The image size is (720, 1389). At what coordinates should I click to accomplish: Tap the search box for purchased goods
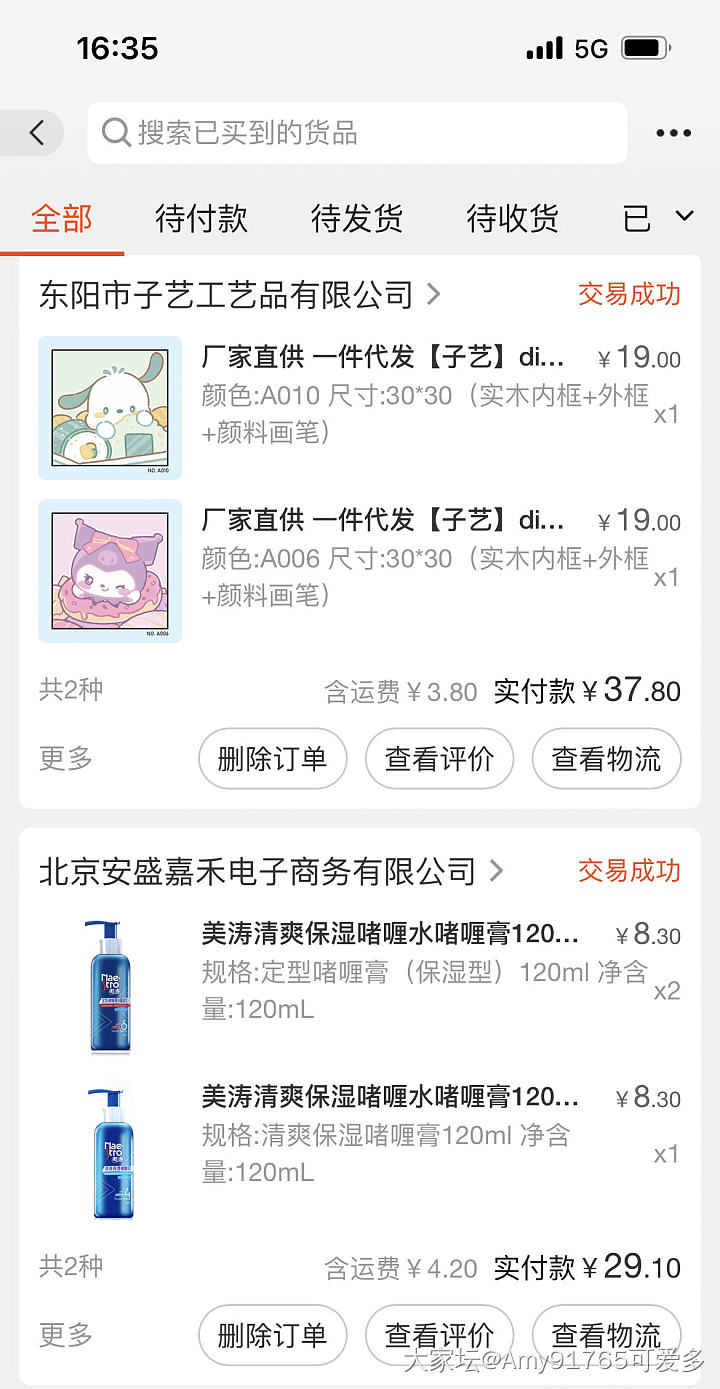(357, 133)
